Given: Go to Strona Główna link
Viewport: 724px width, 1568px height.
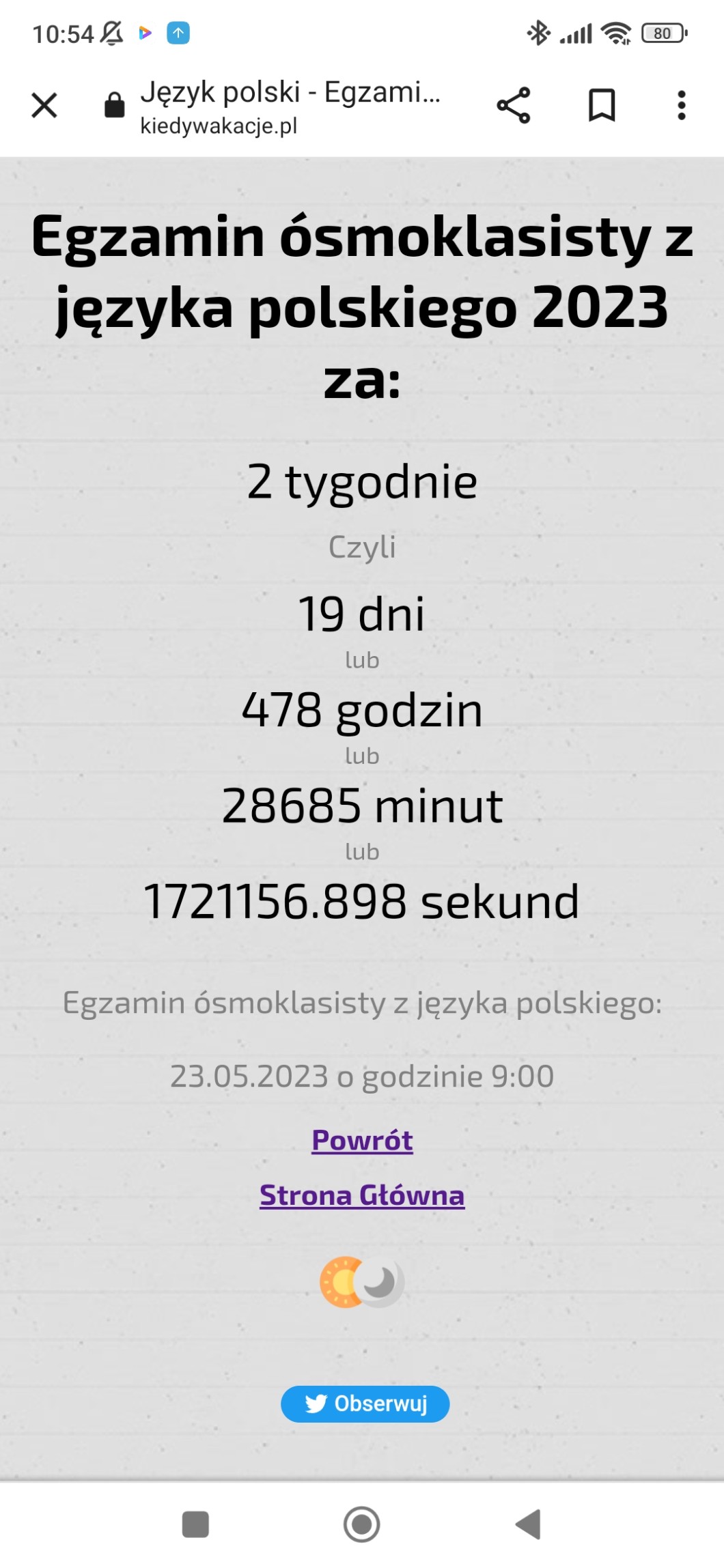Looking at the screenshot, I should tap(362, 1195).
